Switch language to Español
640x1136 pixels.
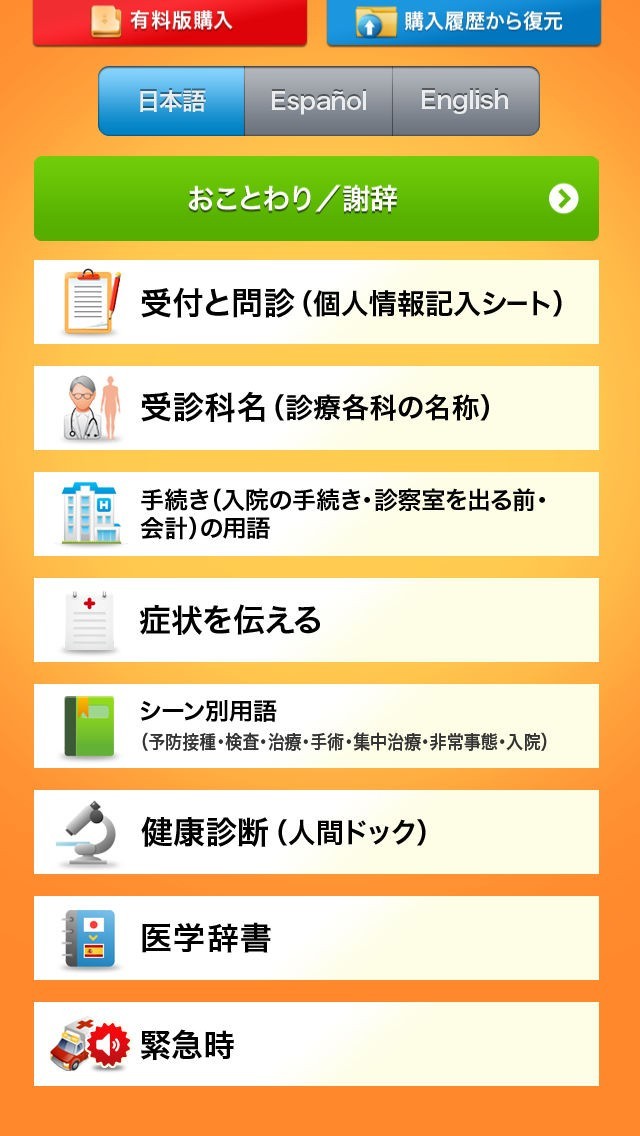coord(318,101)
